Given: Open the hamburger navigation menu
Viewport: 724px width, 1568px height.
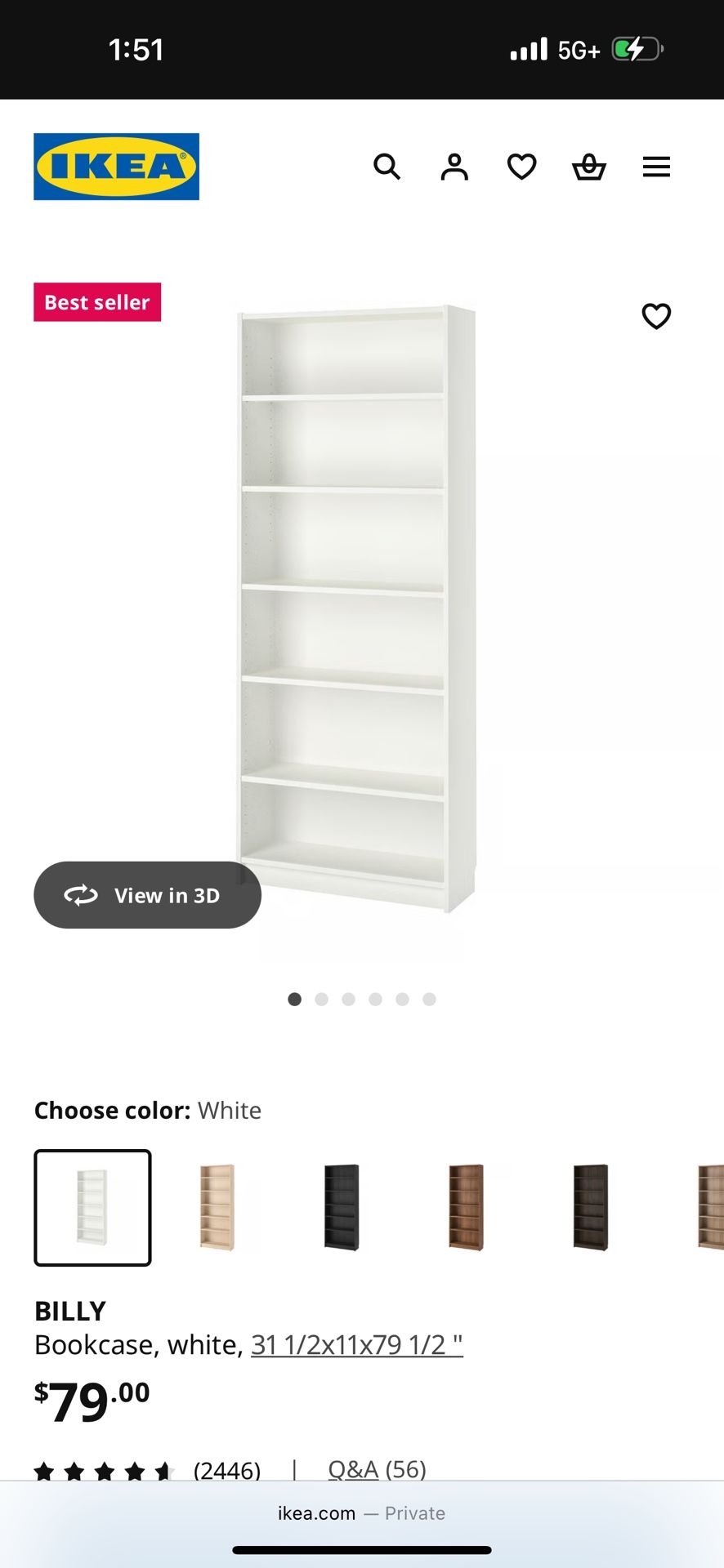Looking at the screenshot, I should pyautogui.click(x=656, y=167).
